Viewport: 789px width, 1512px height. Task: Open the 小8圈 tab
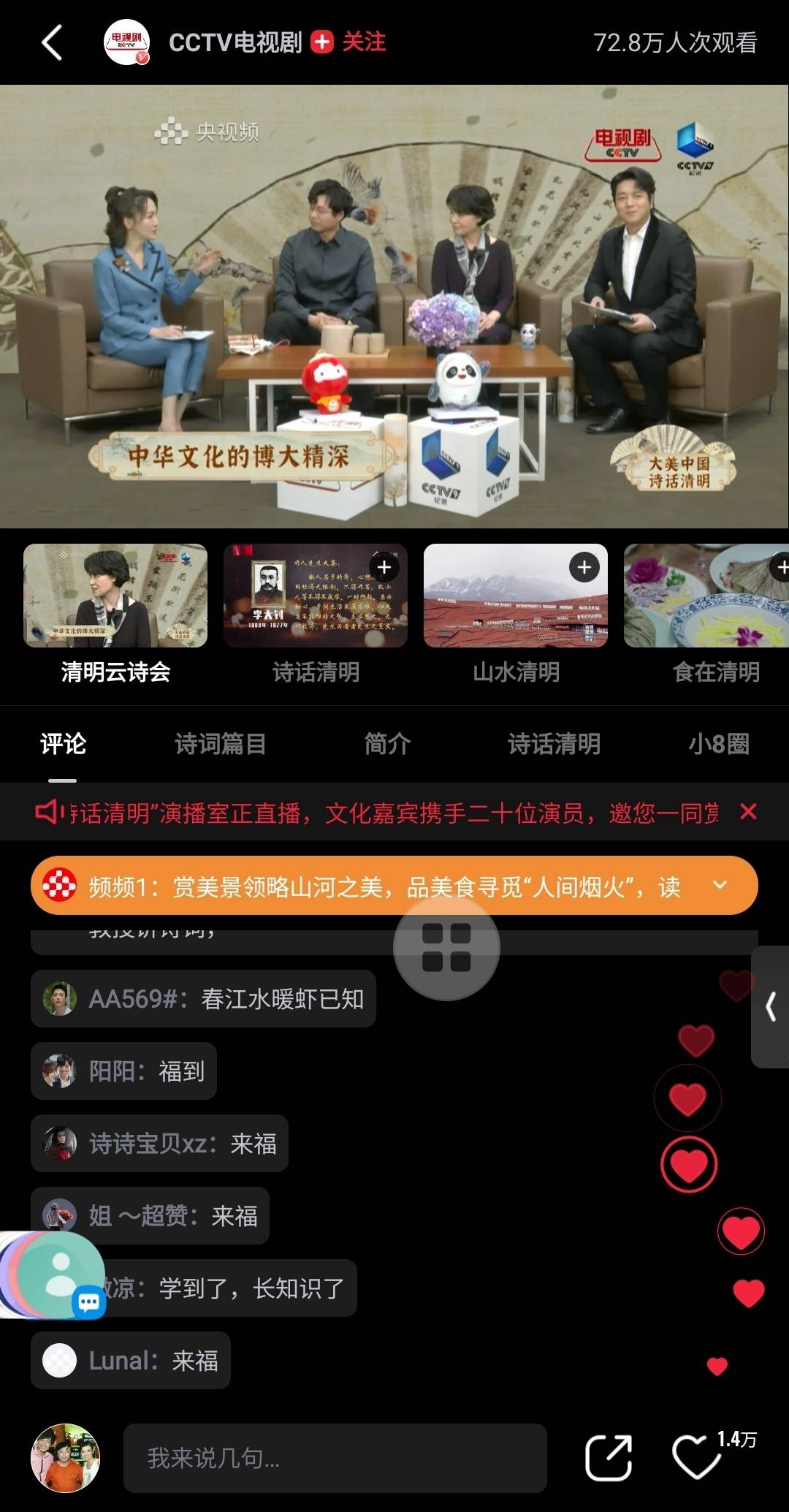coord(719,744)
